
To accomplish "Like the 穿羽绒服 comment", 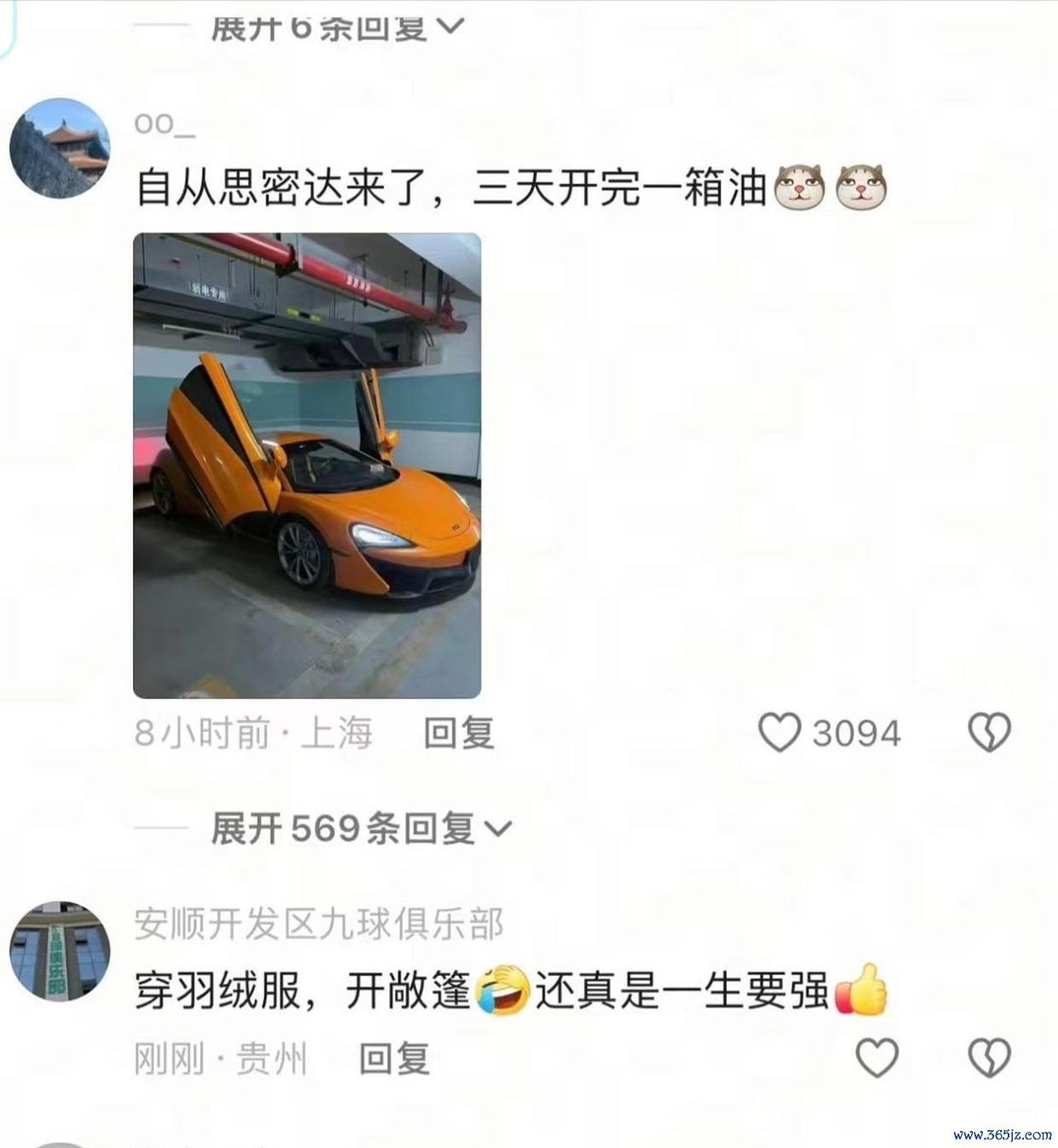I will 877,1058.
